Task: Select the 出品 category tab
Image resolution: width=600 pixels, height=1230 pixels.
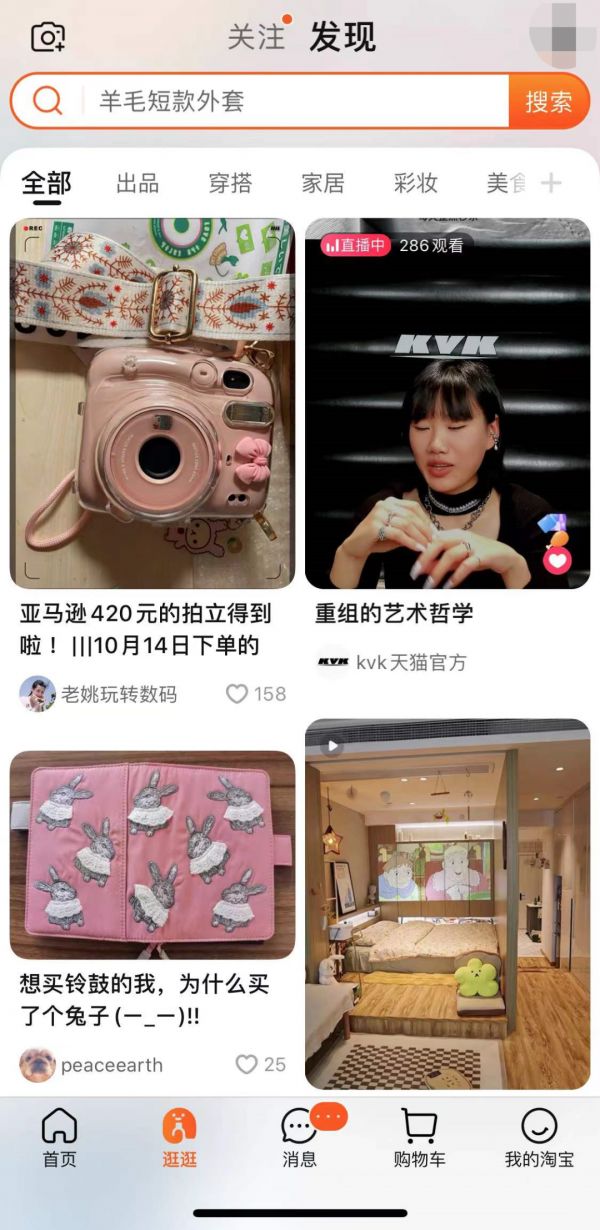Action: pos(138,183)
